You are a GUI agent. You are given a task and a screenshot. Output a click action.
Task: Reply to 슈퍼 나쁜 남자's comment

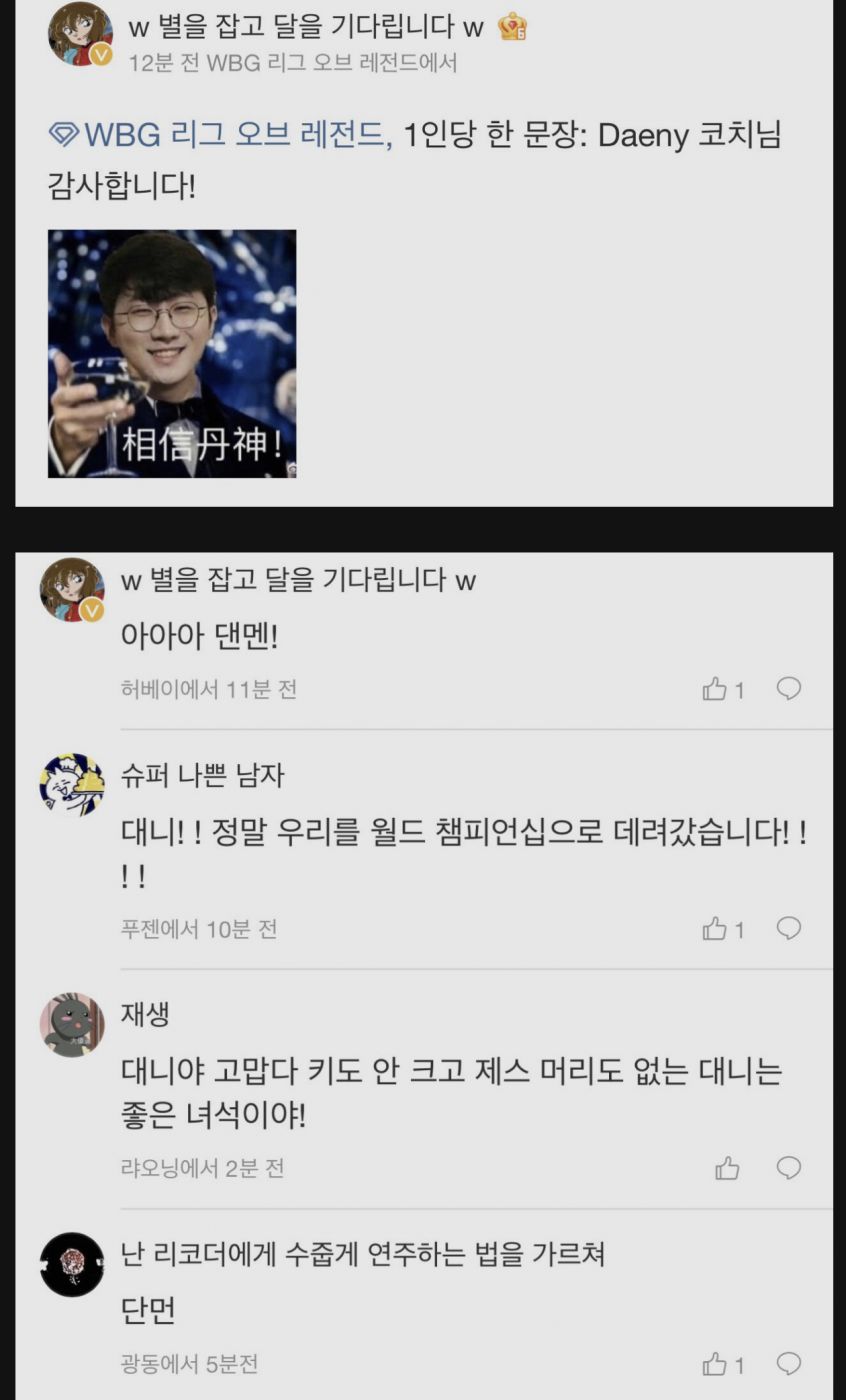789,929
